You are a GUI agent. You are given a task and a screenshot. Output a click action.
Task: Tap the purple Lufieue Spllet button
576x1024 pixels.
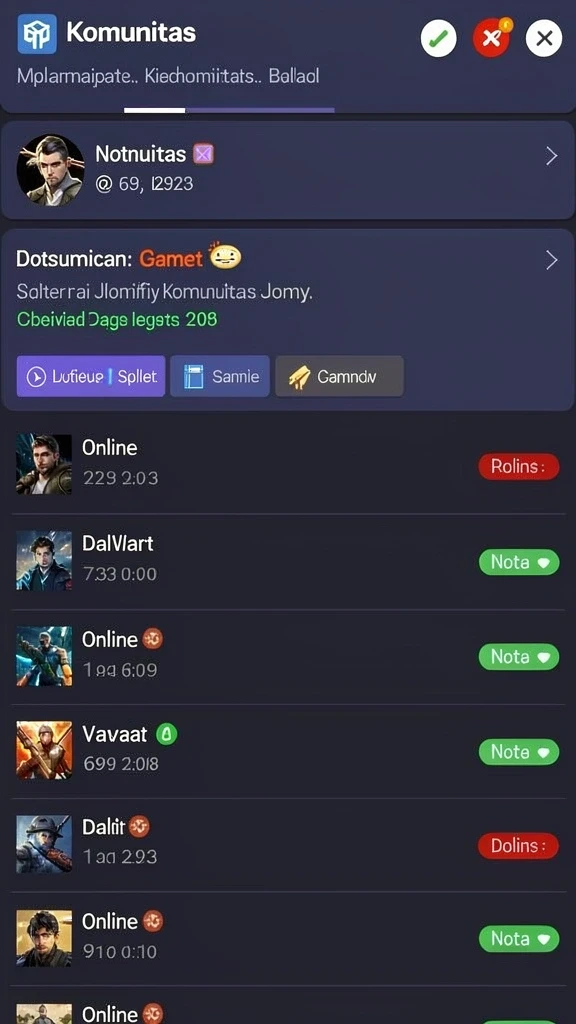coord(91,376)
